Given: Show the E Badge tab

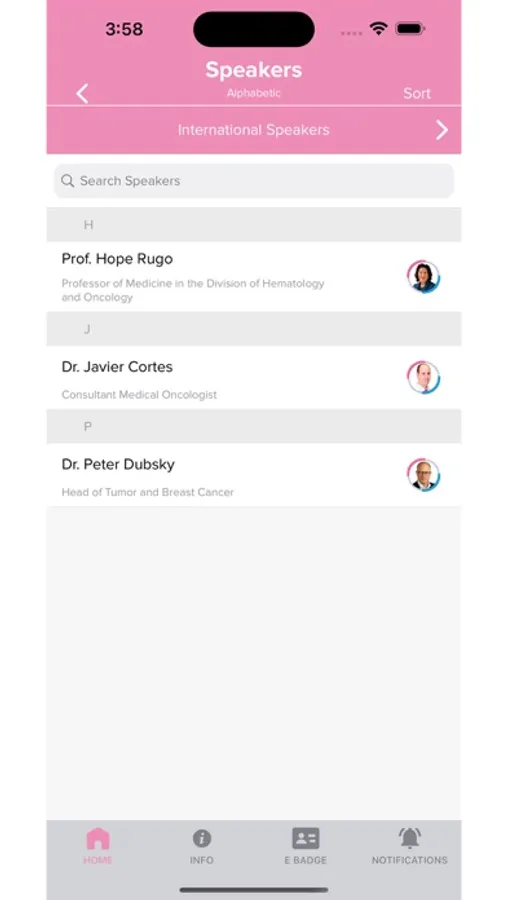Looking at the screenshot, I should (x=305, y=846).
